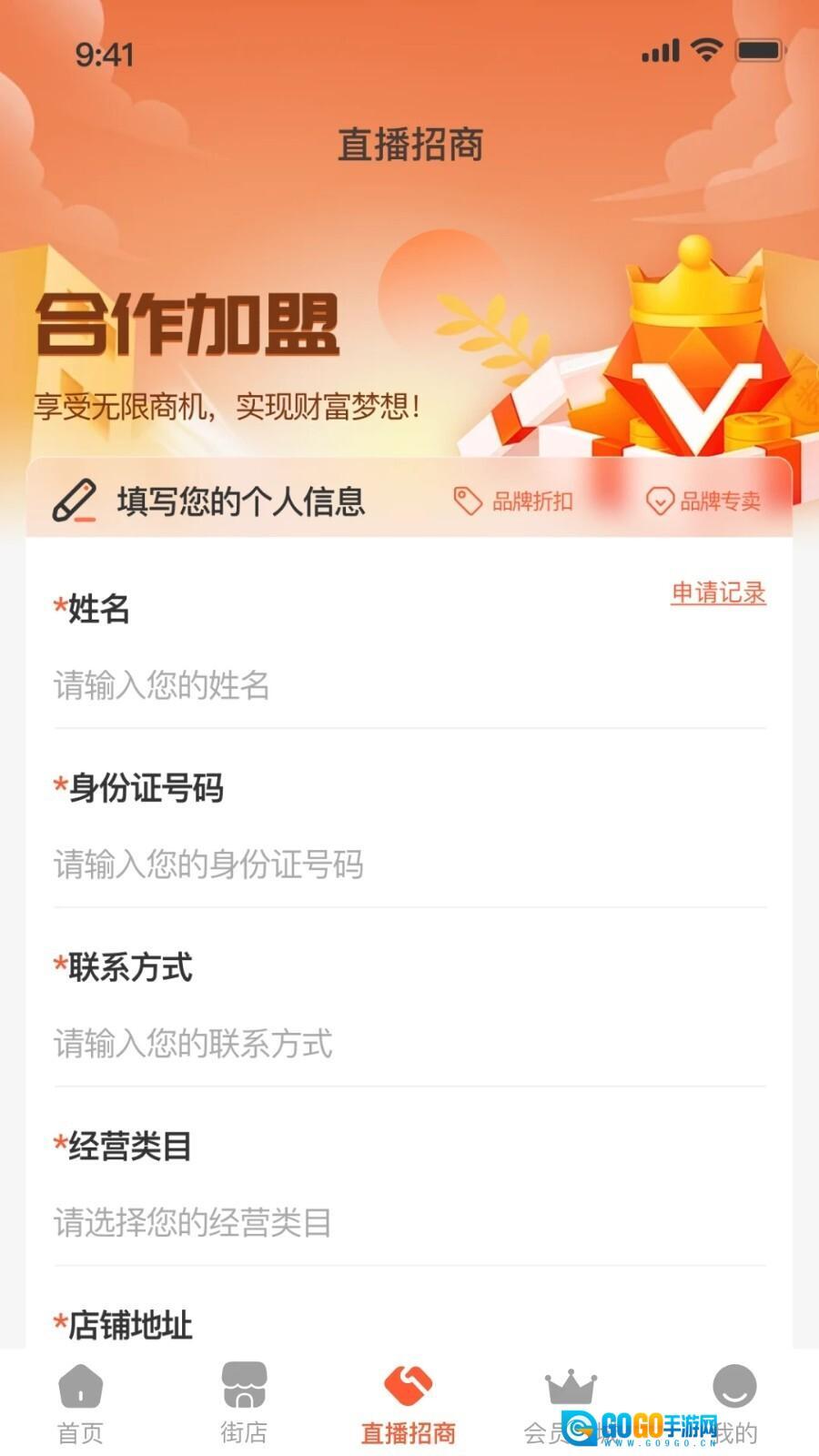Switch to the 我的 tab
This screenshot has width=819, height=1456.
point(734,1404)
